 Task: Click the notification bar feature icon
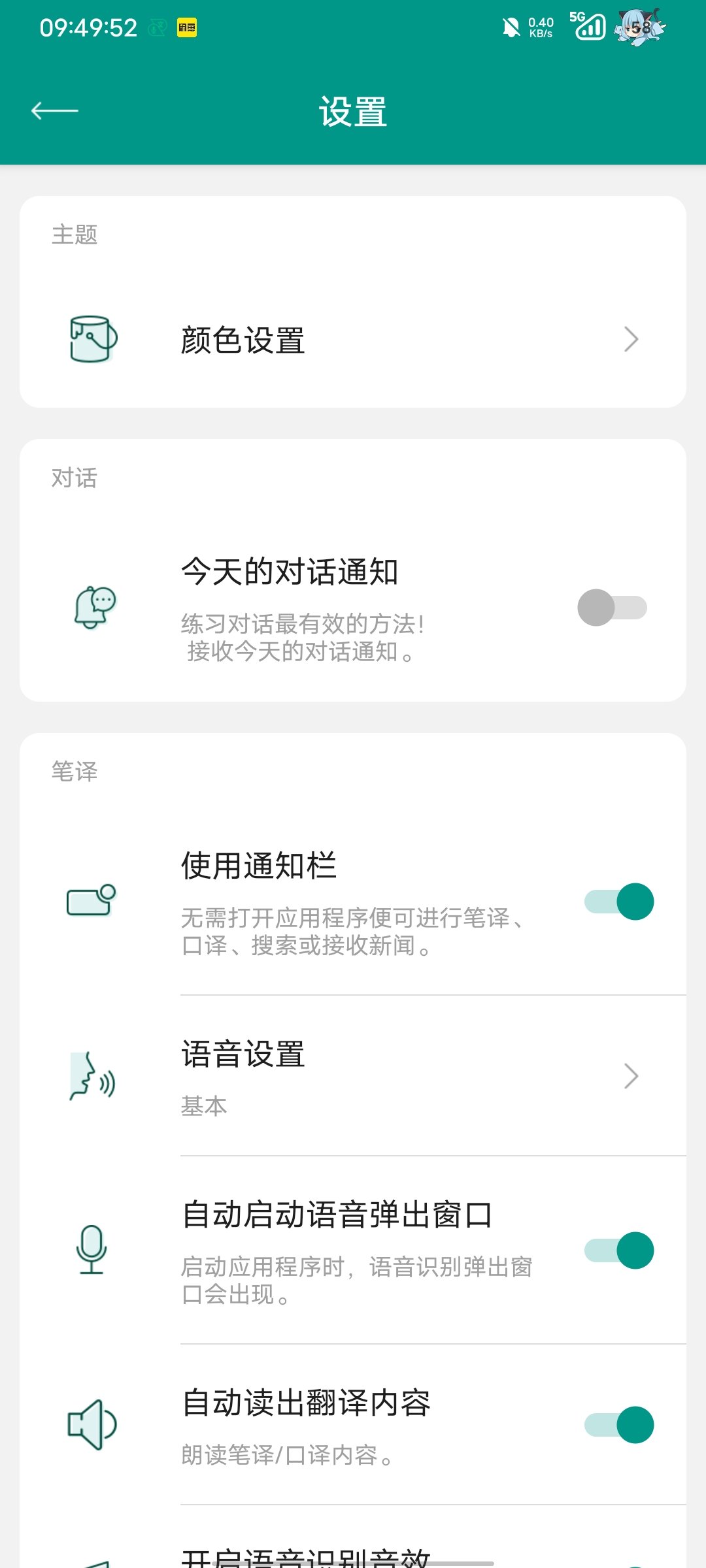89,902
